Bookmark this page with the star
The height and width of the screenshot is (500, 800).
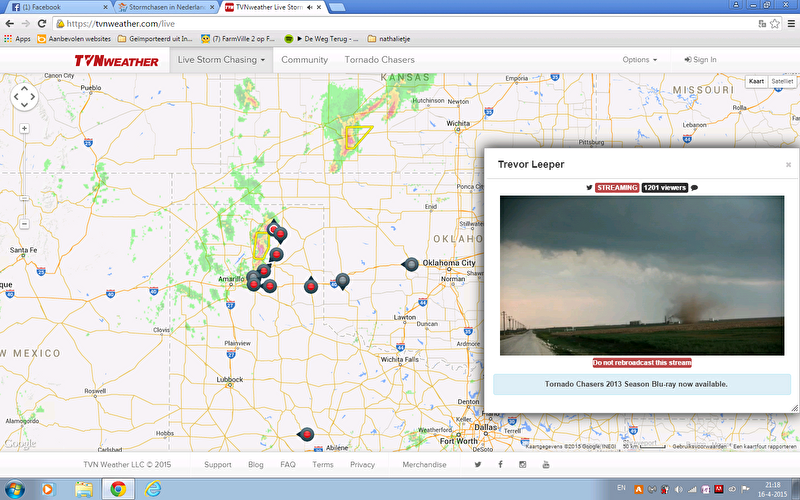pos(774,23)
